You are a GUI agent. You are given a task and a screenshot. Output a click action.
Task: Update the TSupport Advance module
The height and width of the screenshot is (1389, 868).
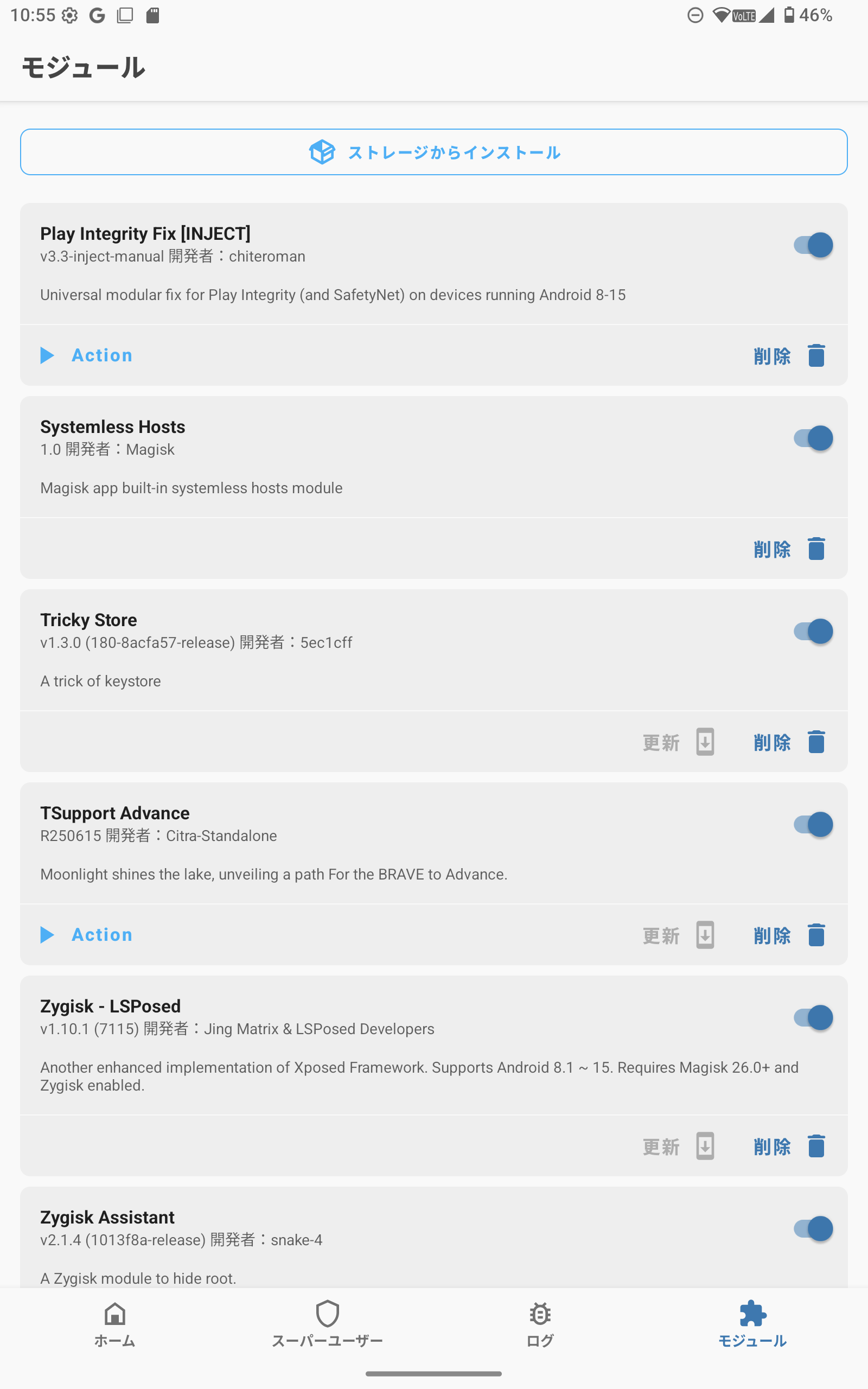(x=678, y=935)
